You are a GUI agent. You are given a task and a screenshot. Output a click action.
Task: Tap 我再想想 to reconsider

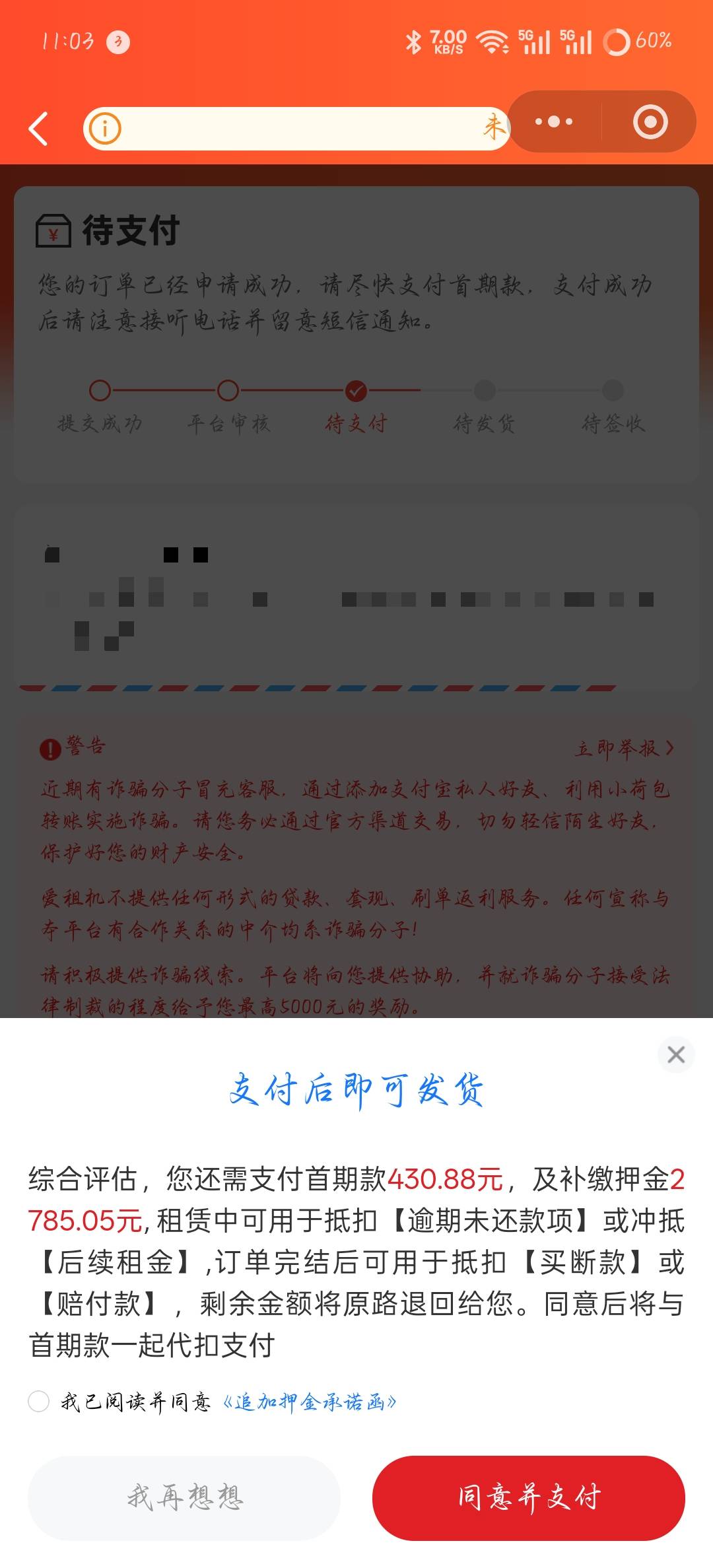tap(184, 1497)
